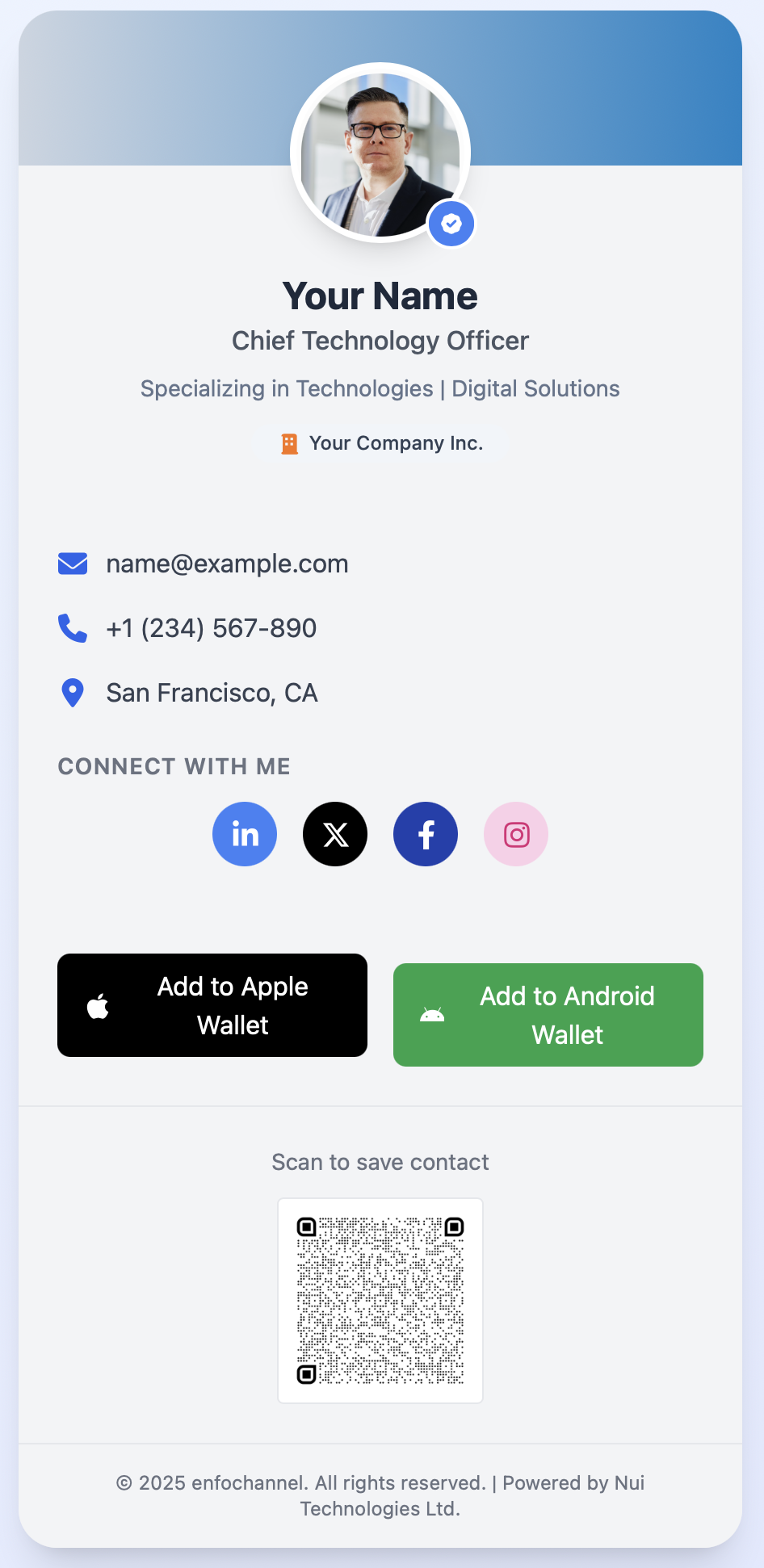
Task: Tap Add to Android Wallet
Action: pyautogui.click(x=548, y=1015)
